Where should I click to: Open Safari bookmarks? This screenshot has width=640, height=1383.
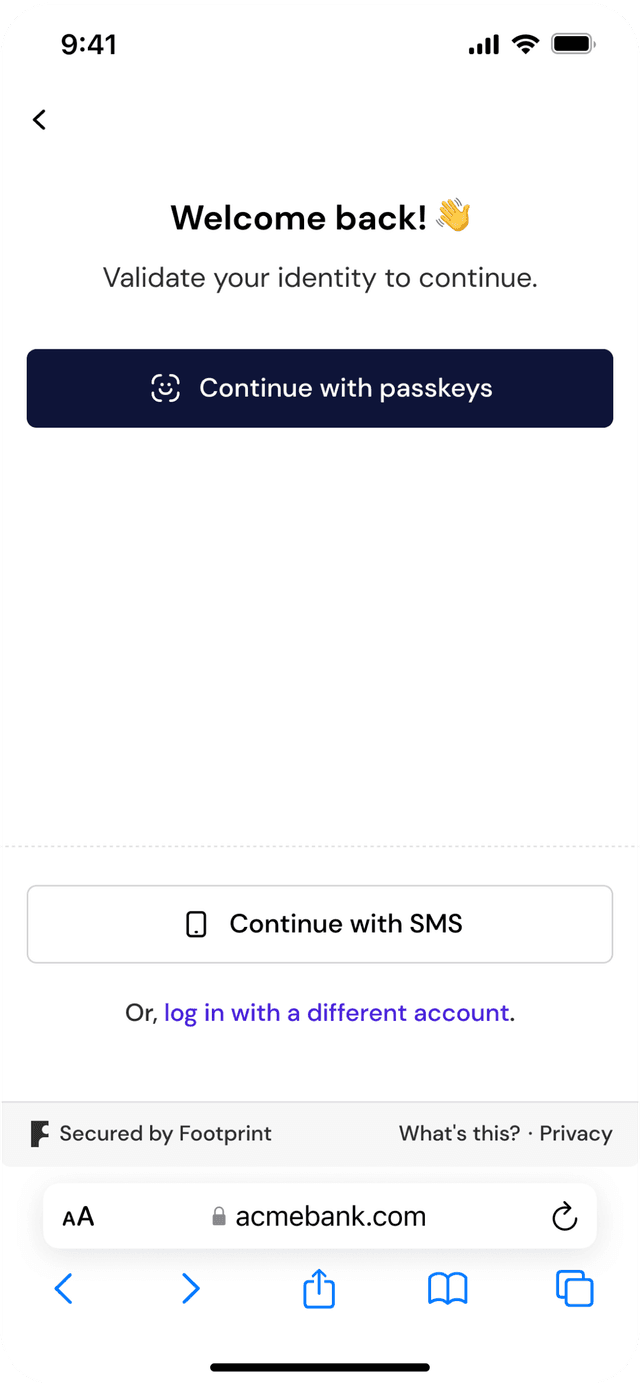pyautogui.click(x=447, y=1289)
